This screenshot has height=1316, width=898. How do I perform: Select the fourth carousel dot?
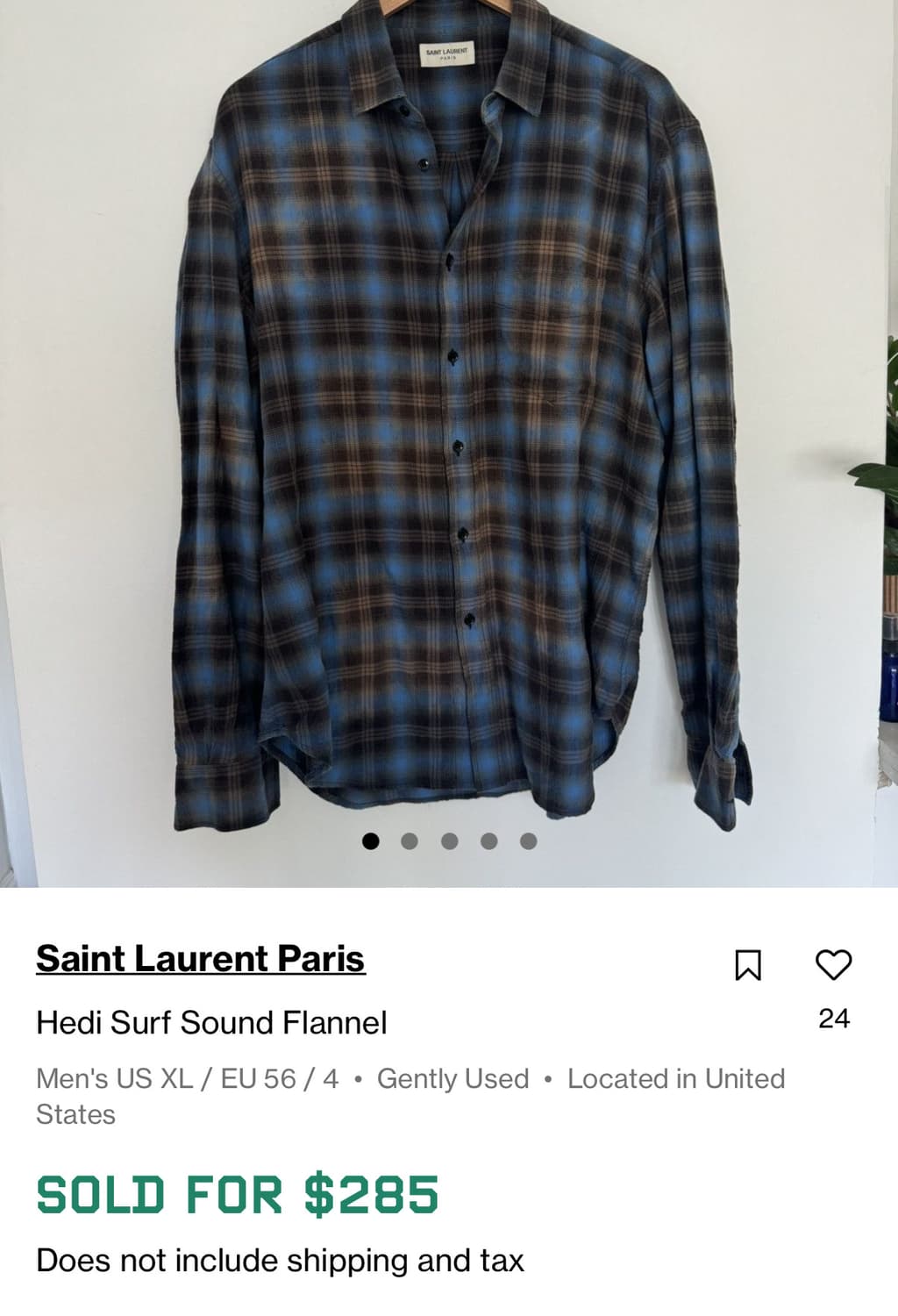point(488,840)
